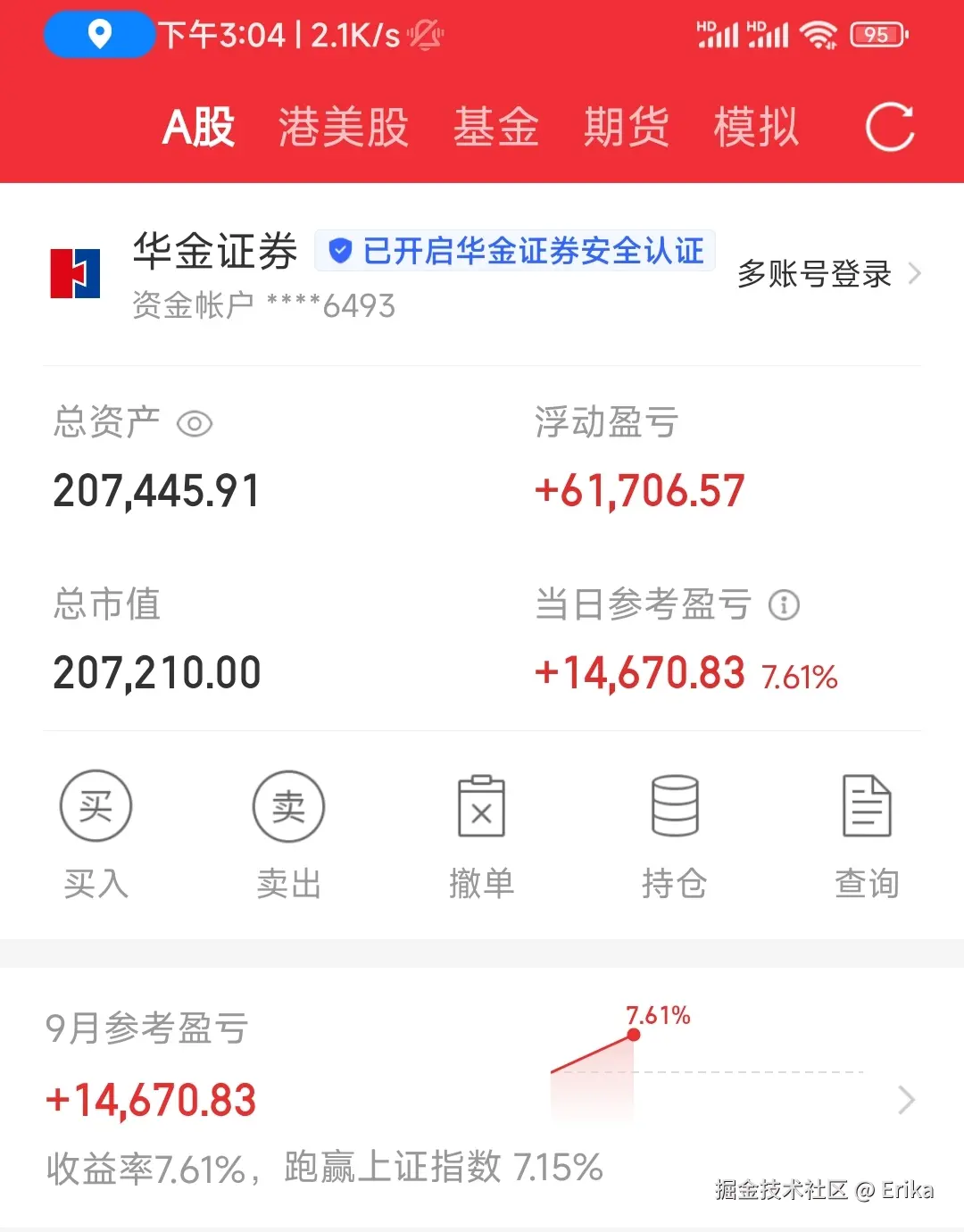
Task: Select the 买入 (Buy) icon
Action: pyautogui.click(x=96, y=805)
